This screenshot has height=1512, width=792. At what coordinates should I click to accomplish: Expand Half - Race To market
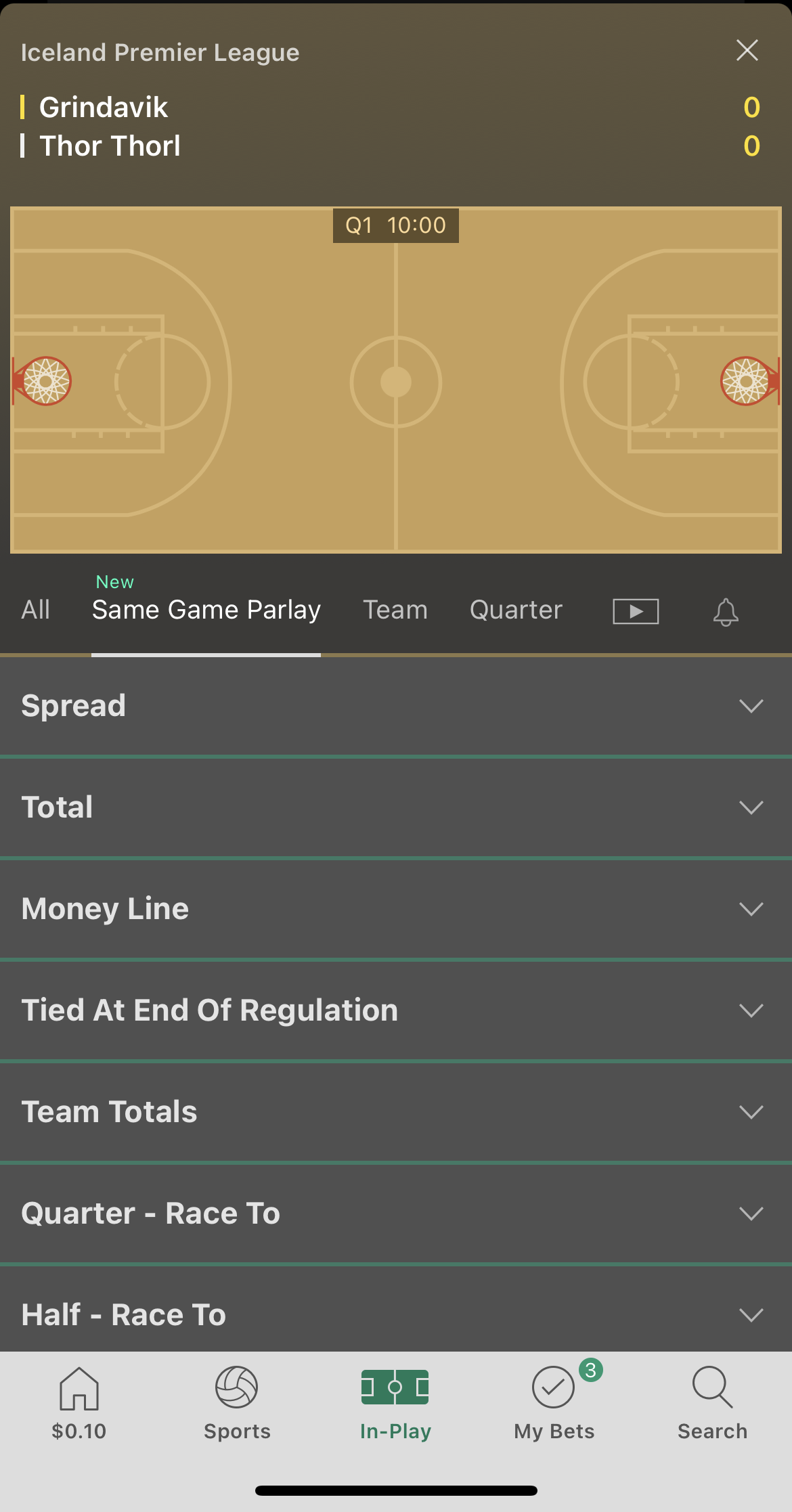396,1310
